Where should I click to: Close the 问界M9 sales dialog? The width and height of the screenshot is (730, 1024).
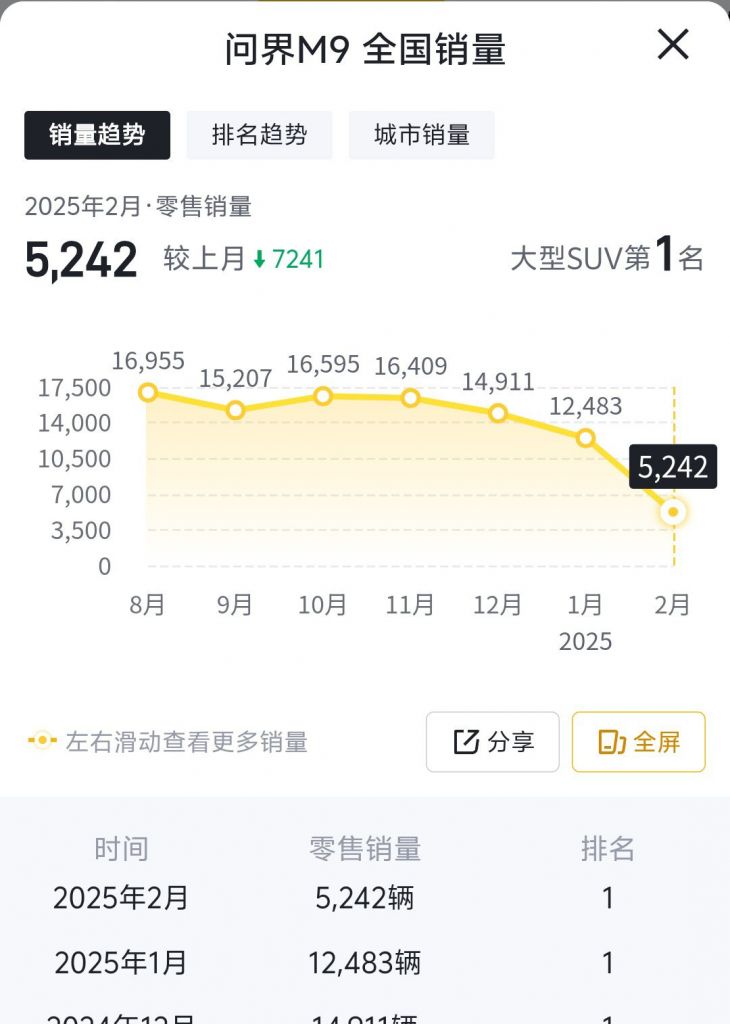click(673, 45)
